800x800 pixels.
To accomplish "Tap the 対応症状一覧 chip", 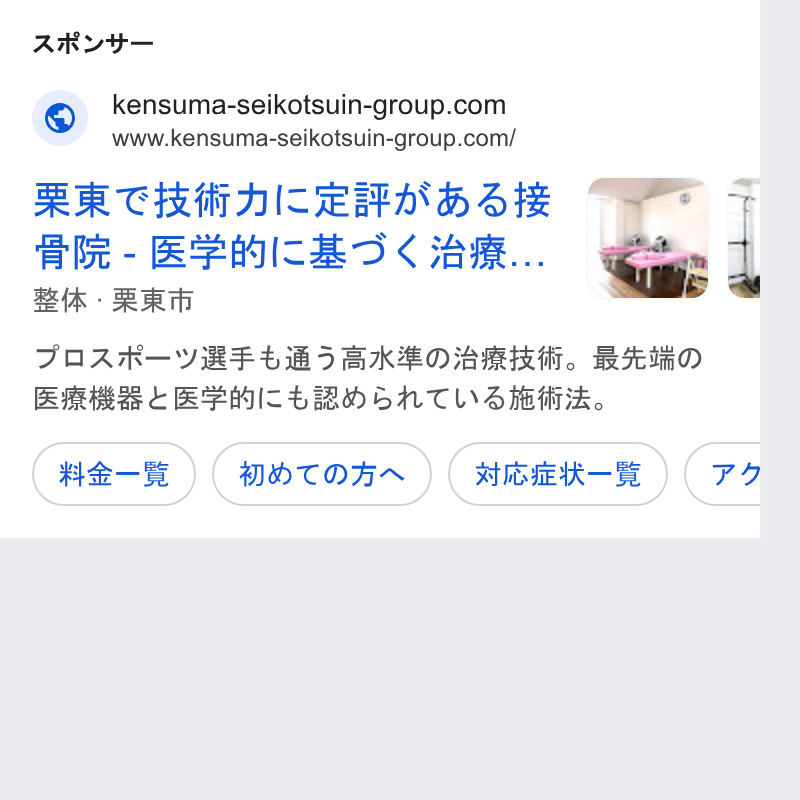I will coord(558,474).
